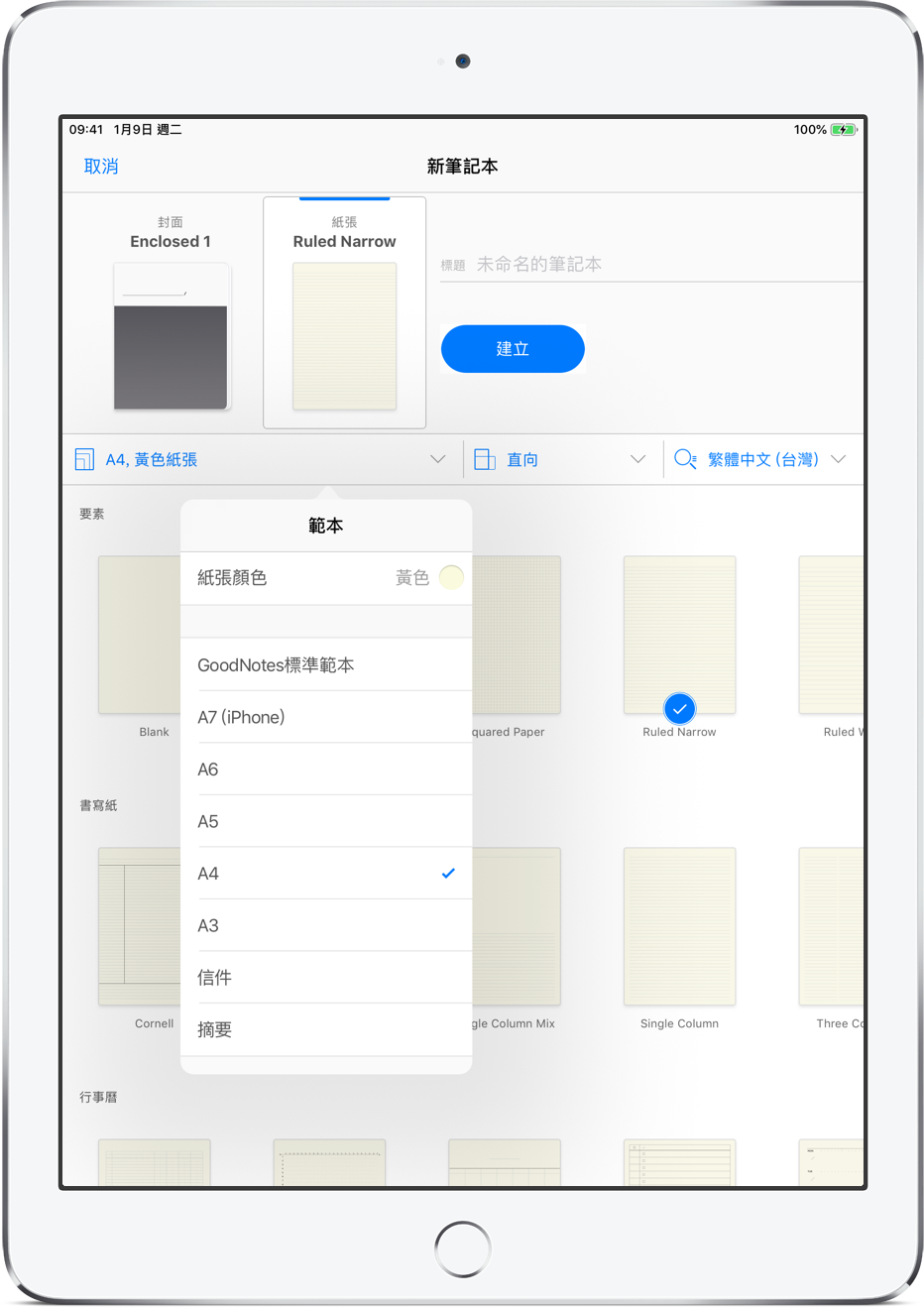The height and width of the screenshot is (1308, 924).
Task: Choose the 摘要 size option
Action: (x=326, y=1029)
